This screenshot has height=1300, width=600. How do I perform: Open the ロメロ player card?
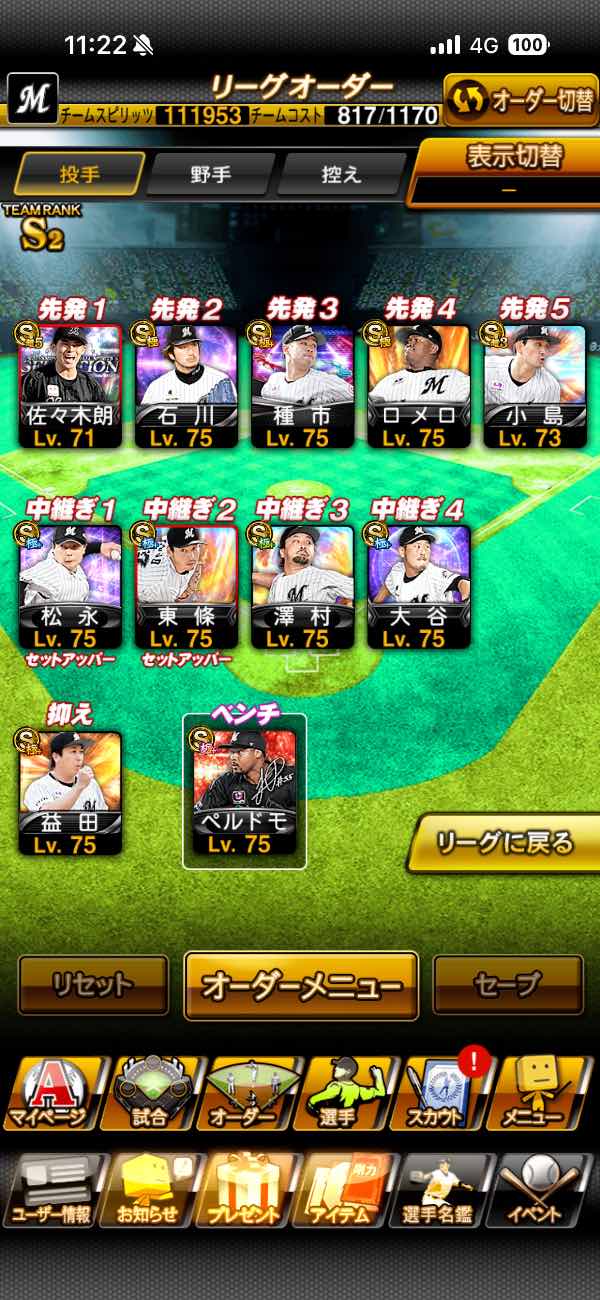(x=419, y=384)
